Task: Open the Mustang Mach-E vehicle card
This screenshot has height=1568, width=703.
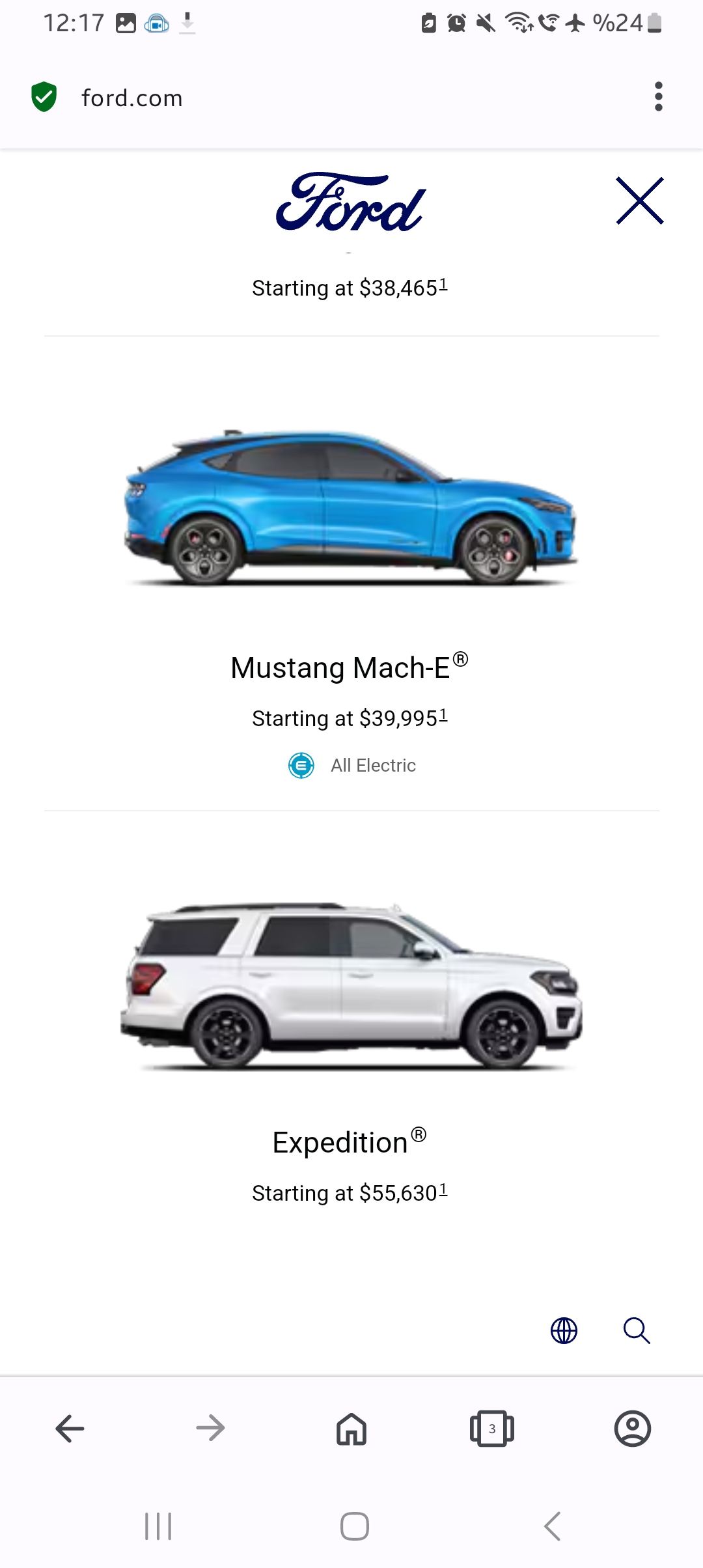Action: click(x=350, y=667)
